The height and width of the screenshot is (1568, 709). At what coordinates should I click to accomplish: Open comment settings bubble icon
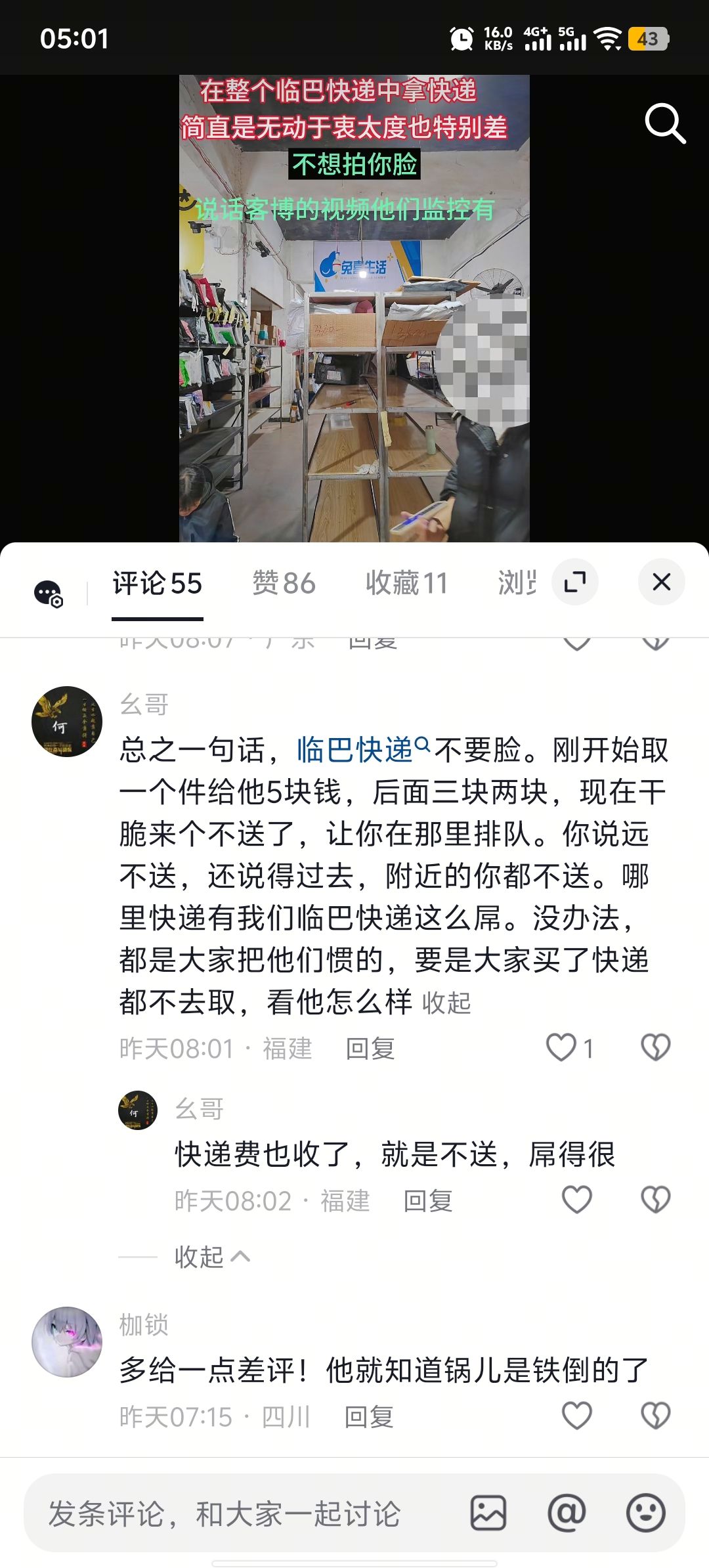49,594
